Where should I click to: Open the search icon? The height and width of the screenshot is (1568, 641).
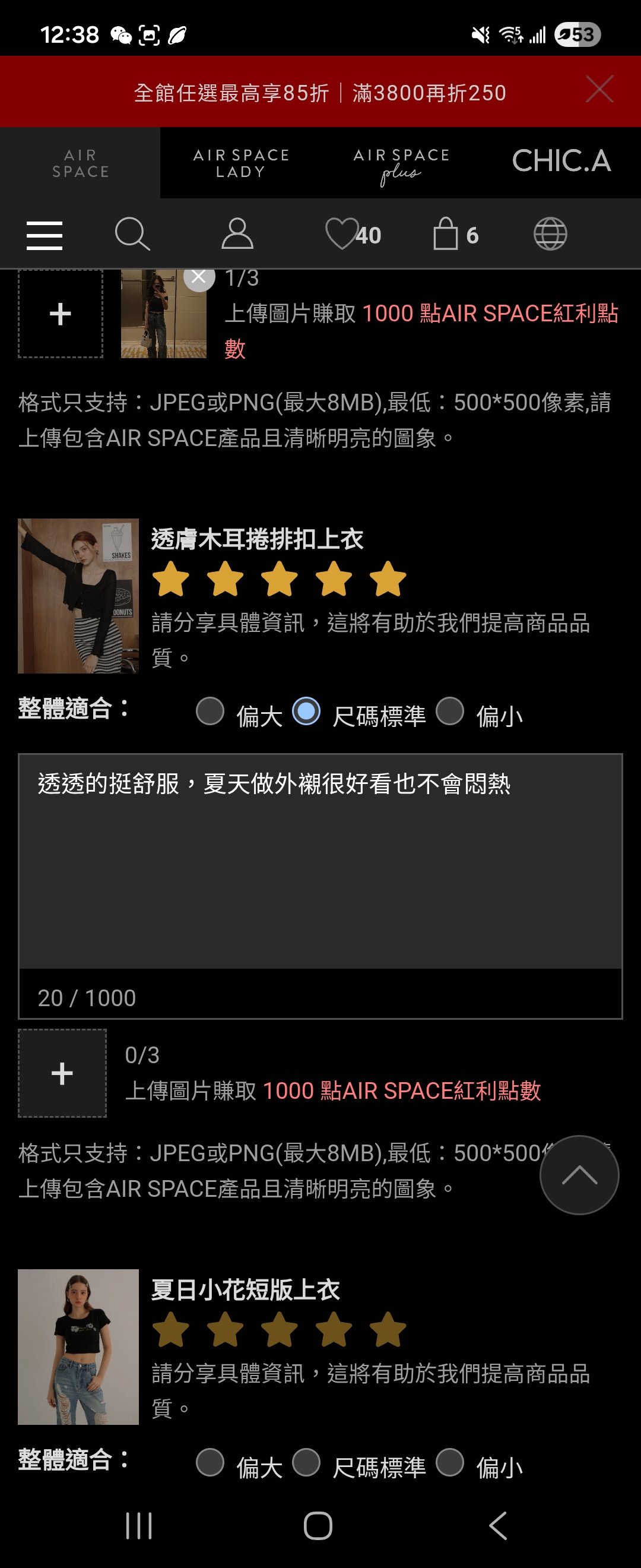pos(132,235)
